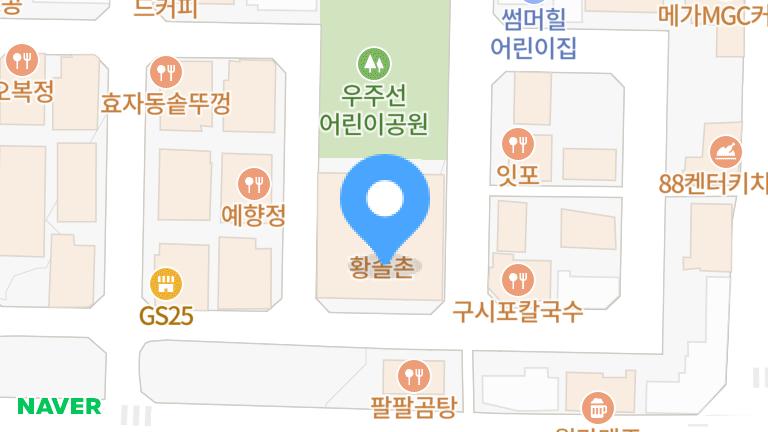Open the GS25 convenience store marker

[166, 284]
